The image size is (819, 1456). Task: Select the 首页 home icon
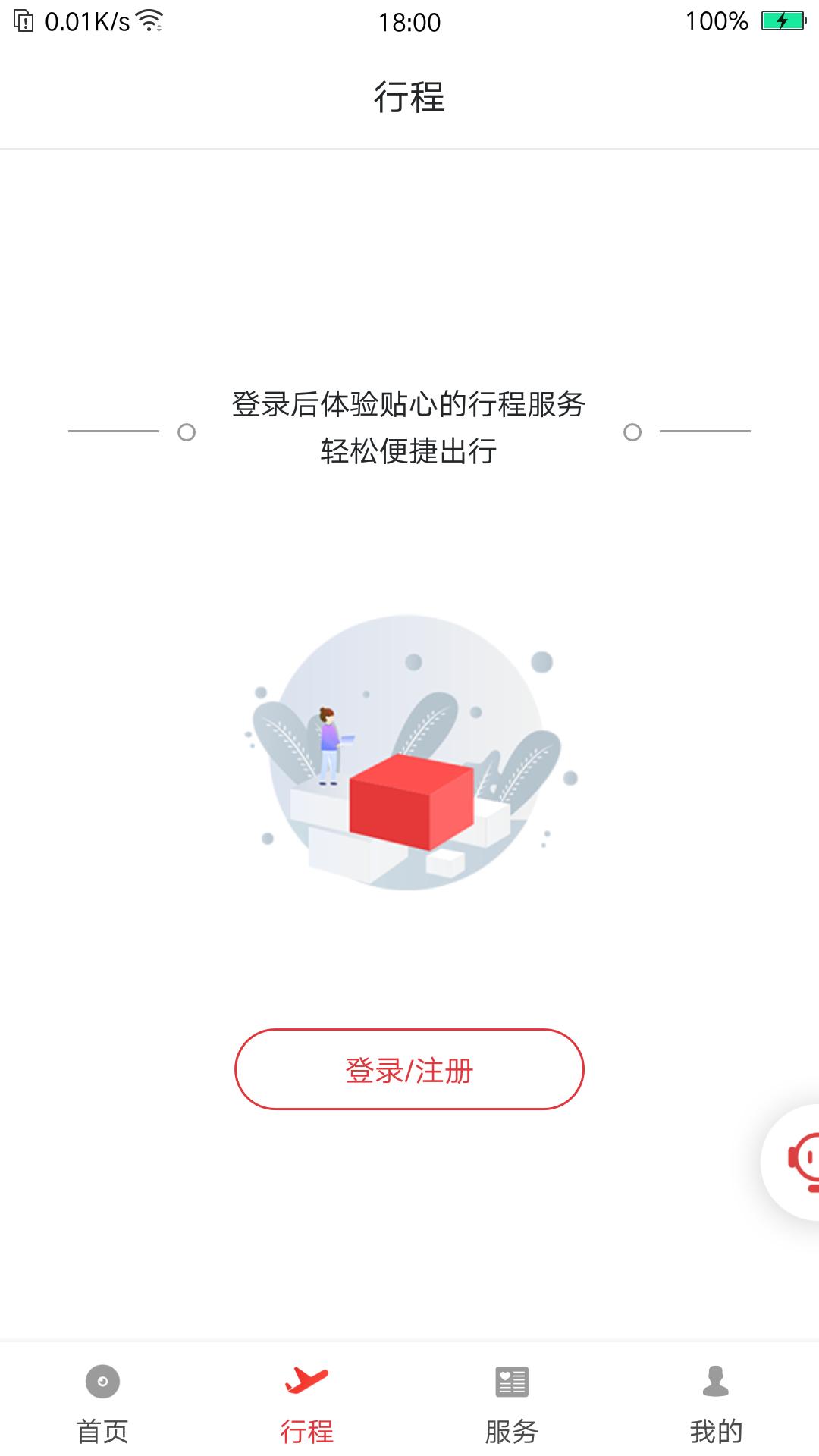coord(102,1382)
